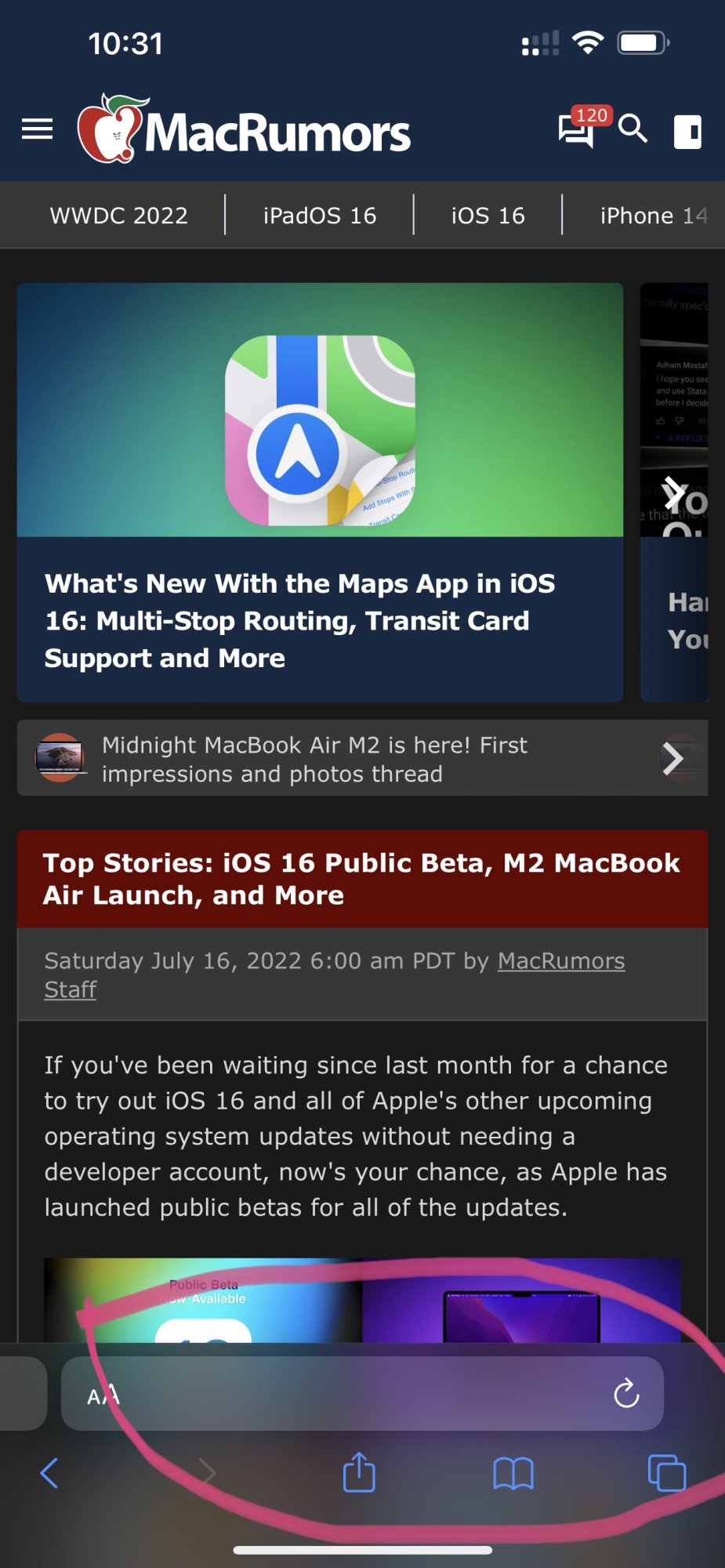Open the Maps App in iOS 16 article
This screenshot has height=1568, width=725.
point(299,620)
